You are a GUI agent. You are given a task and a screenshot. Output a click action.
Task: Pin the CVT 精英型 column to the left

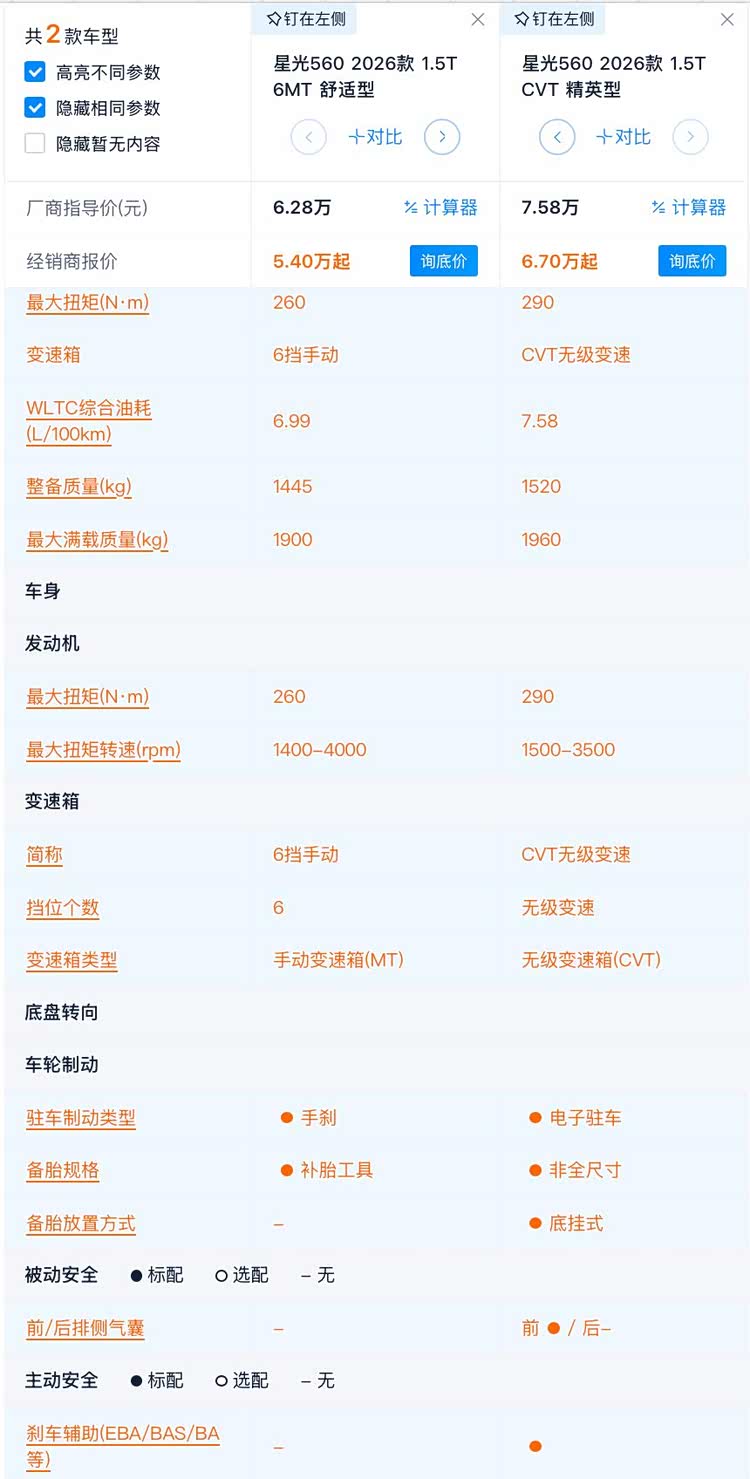pos(554,19)
